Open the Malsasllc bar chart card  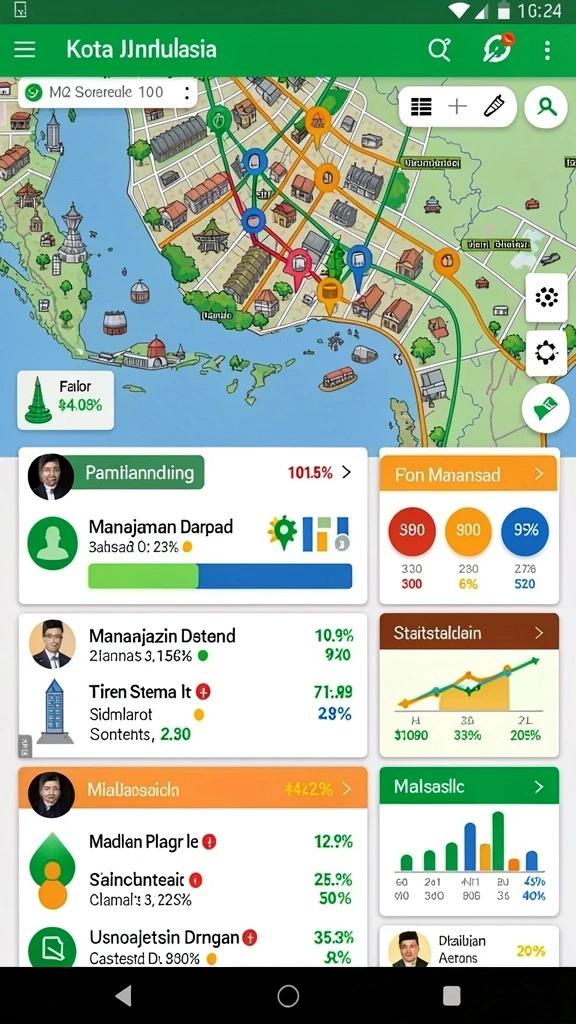tap(469, 842)
